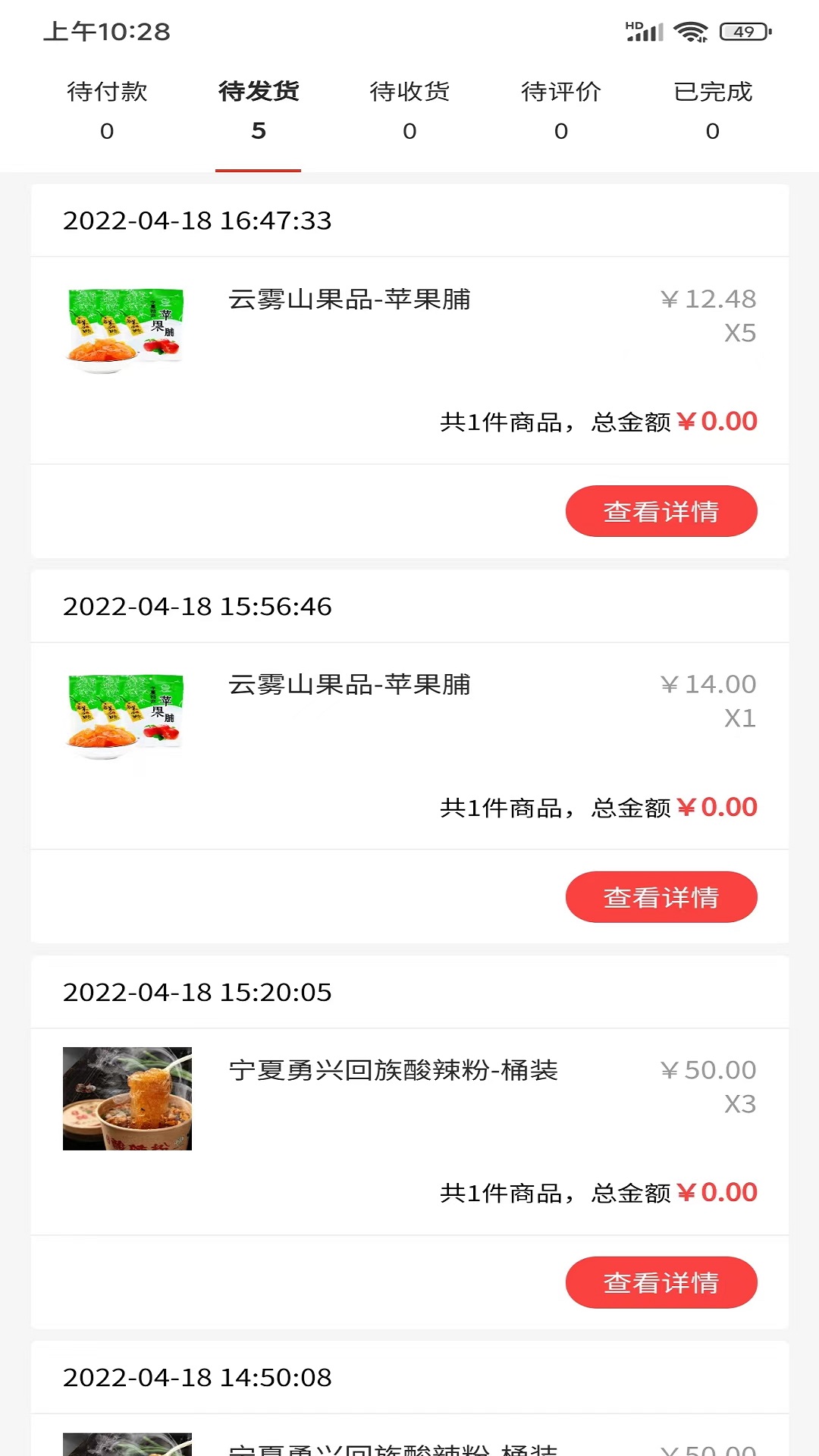
Task: View details of the 酸辣粉 order
Action: point(661,1282)
